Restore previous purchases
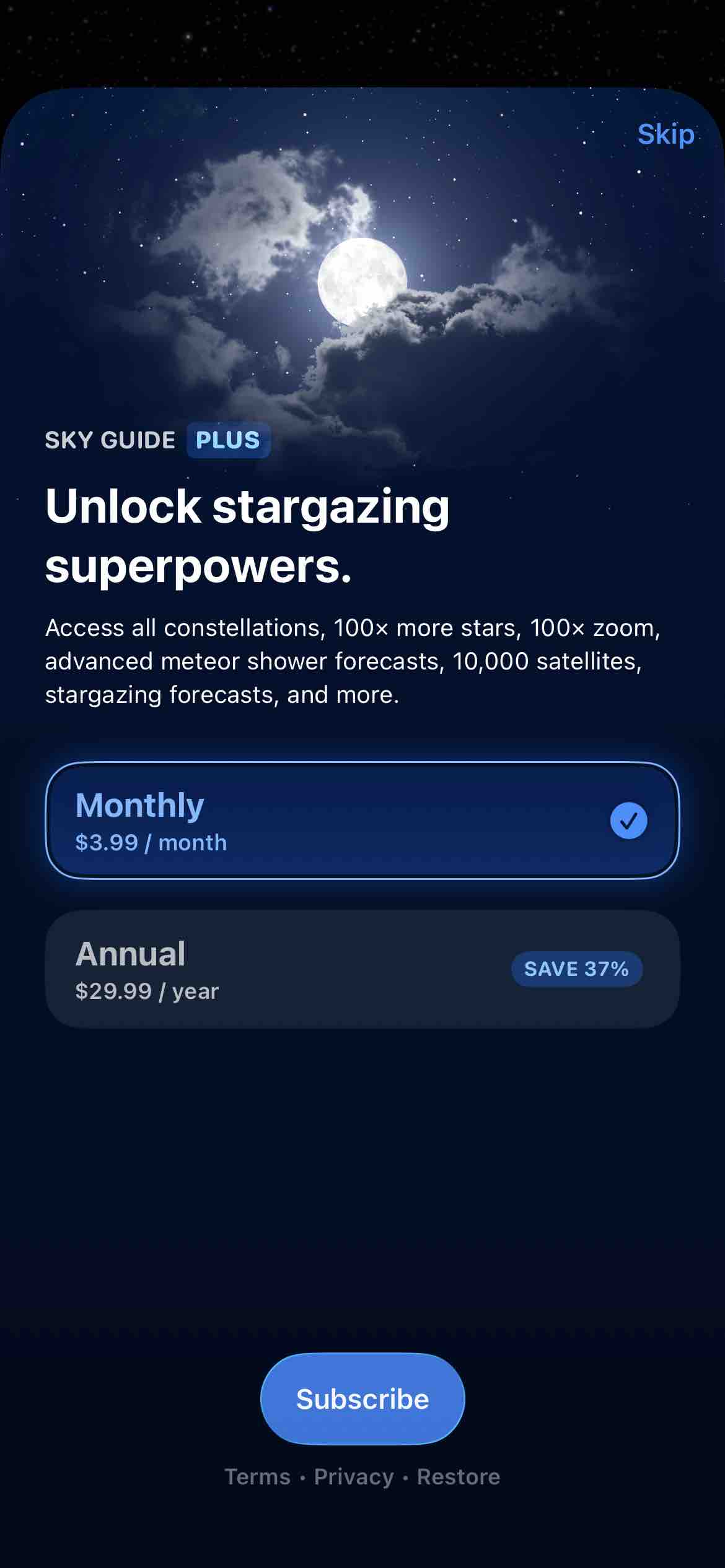This screenshot has width=725, height=1568. click(458, 1476)
